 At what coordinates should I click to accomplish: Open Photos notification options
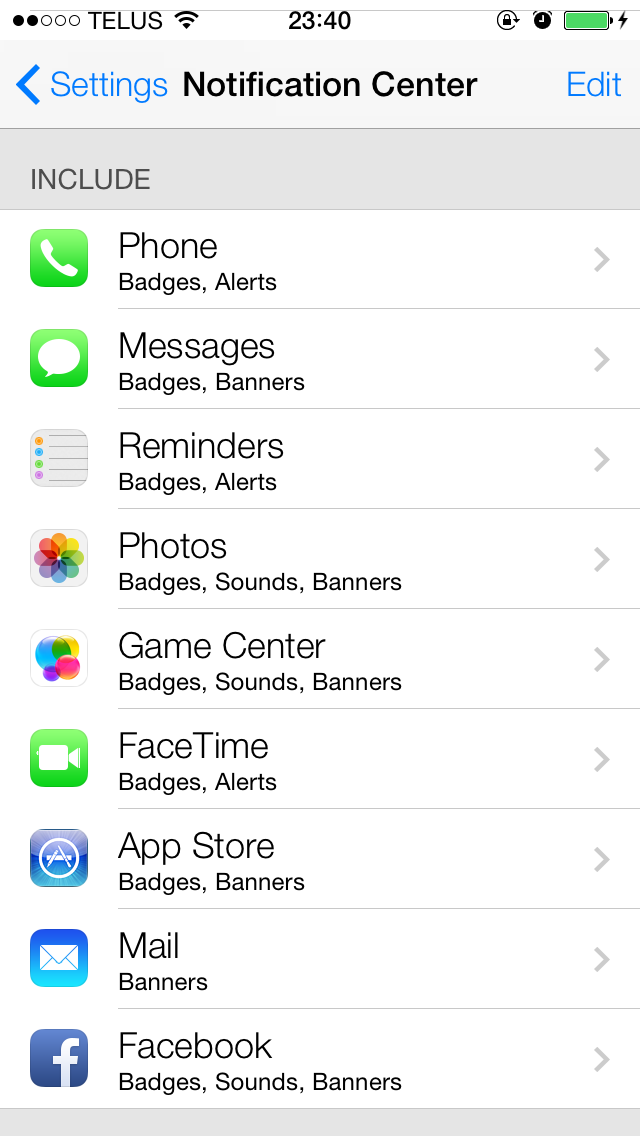[320, 559]
